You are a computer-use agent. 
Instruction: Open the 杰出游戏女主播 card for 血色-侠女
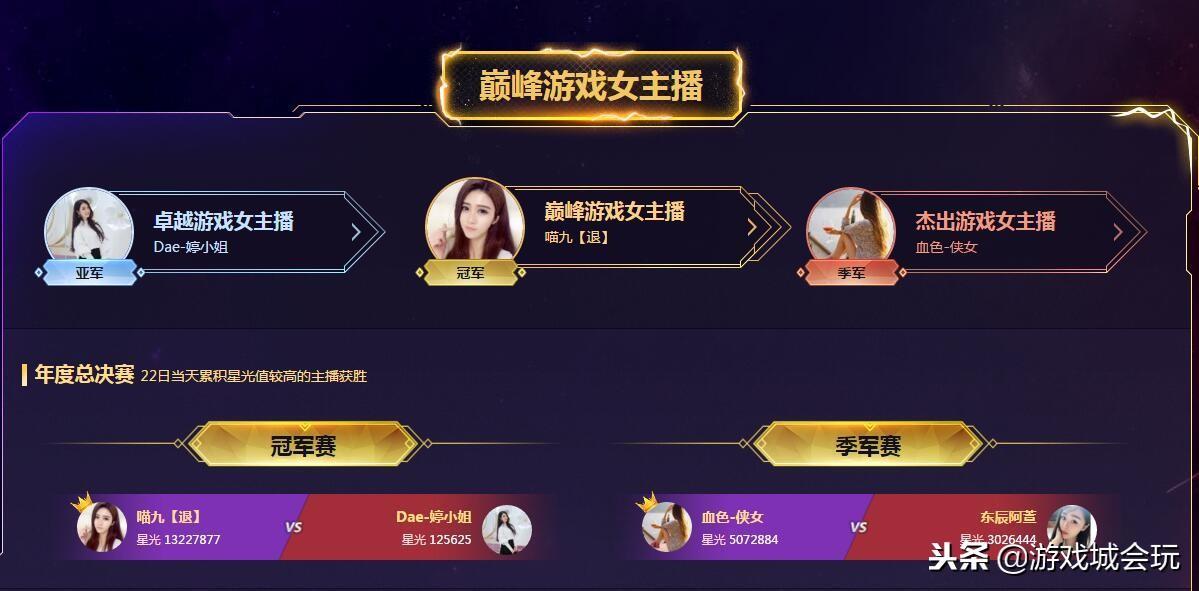tap(985, 231)
